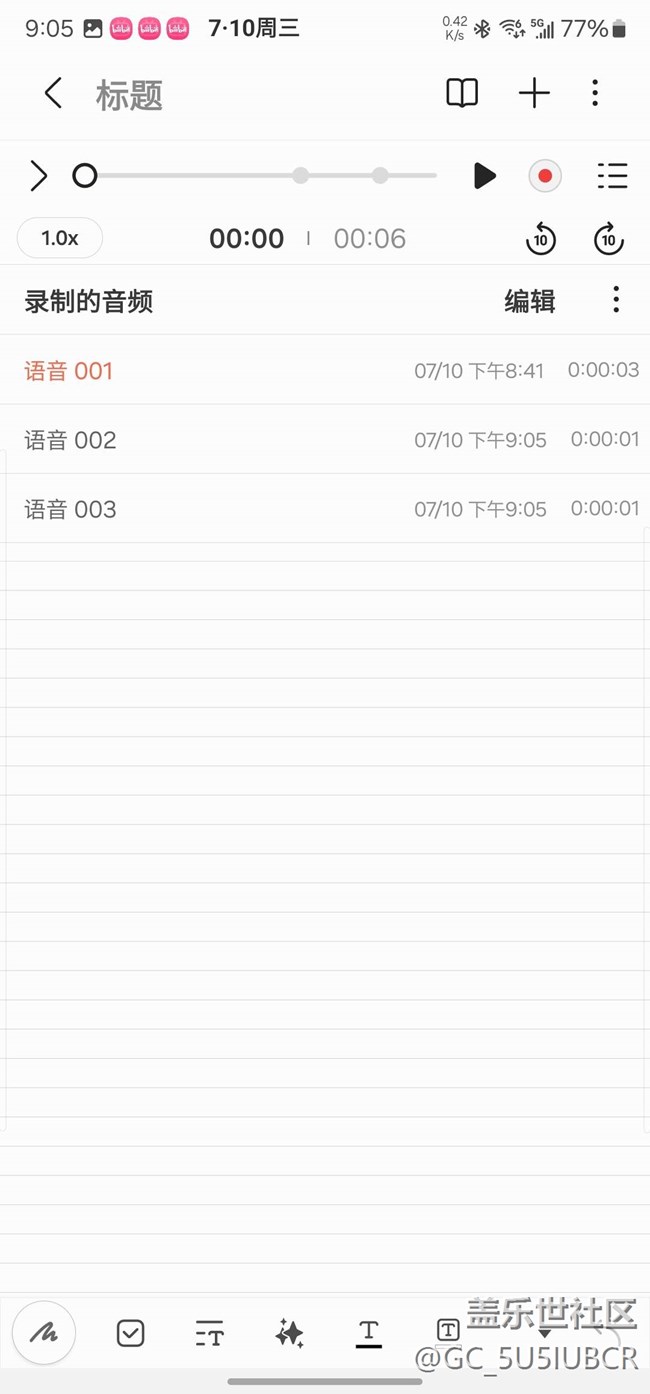
Task: Play the recorded audio
Action: (485, 176)
